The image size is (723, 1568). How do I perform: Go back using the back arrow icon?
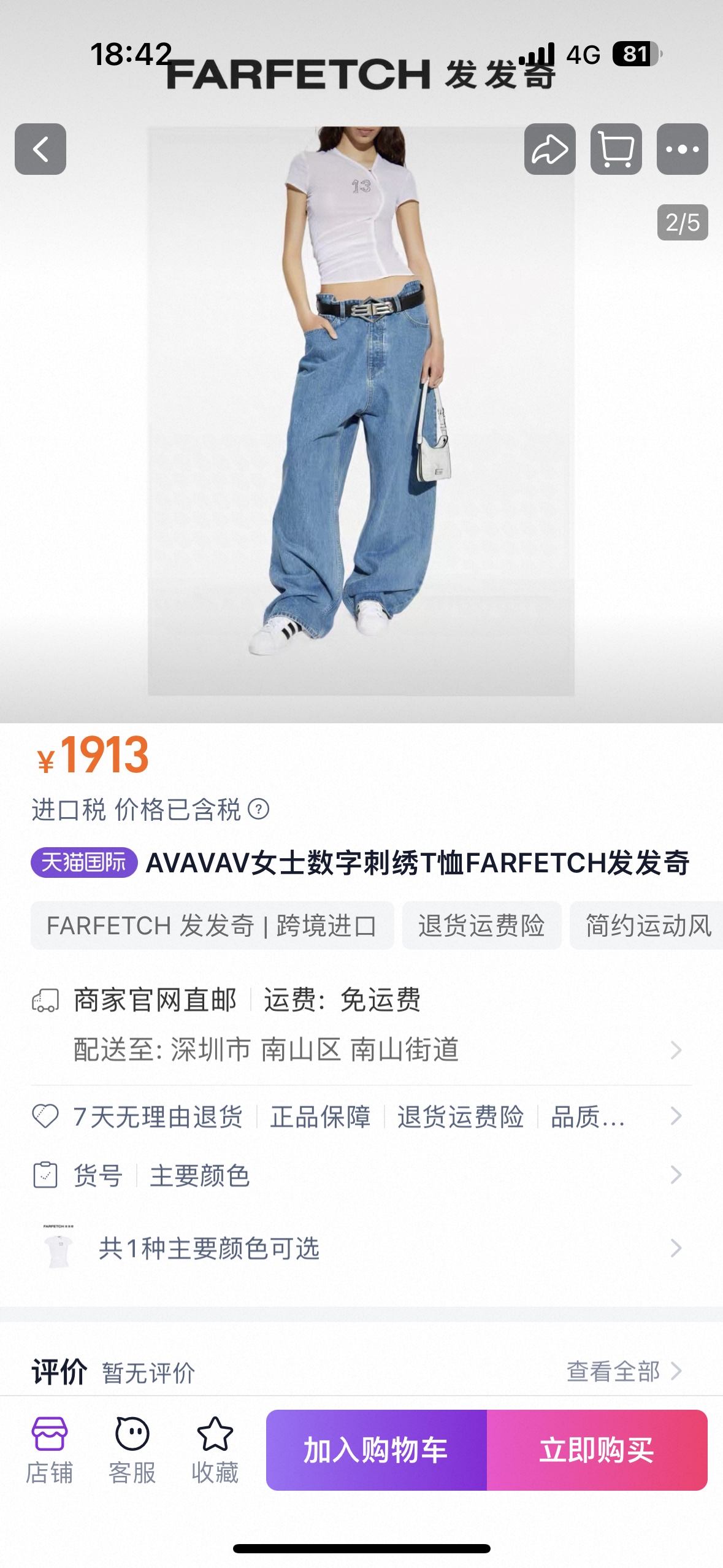(x=40, y=147)
